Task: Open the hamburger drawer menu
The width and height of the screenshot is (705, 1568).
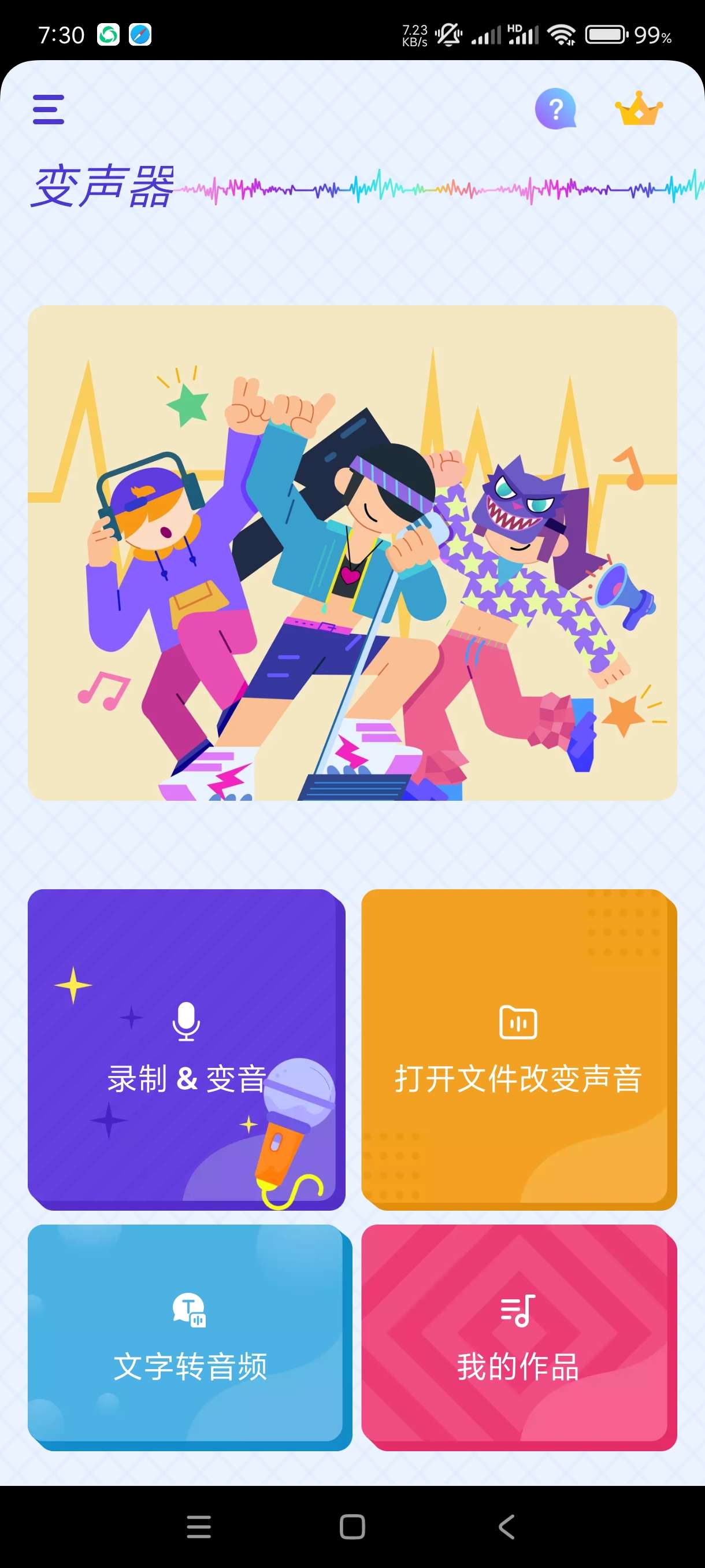Action: 48,110
